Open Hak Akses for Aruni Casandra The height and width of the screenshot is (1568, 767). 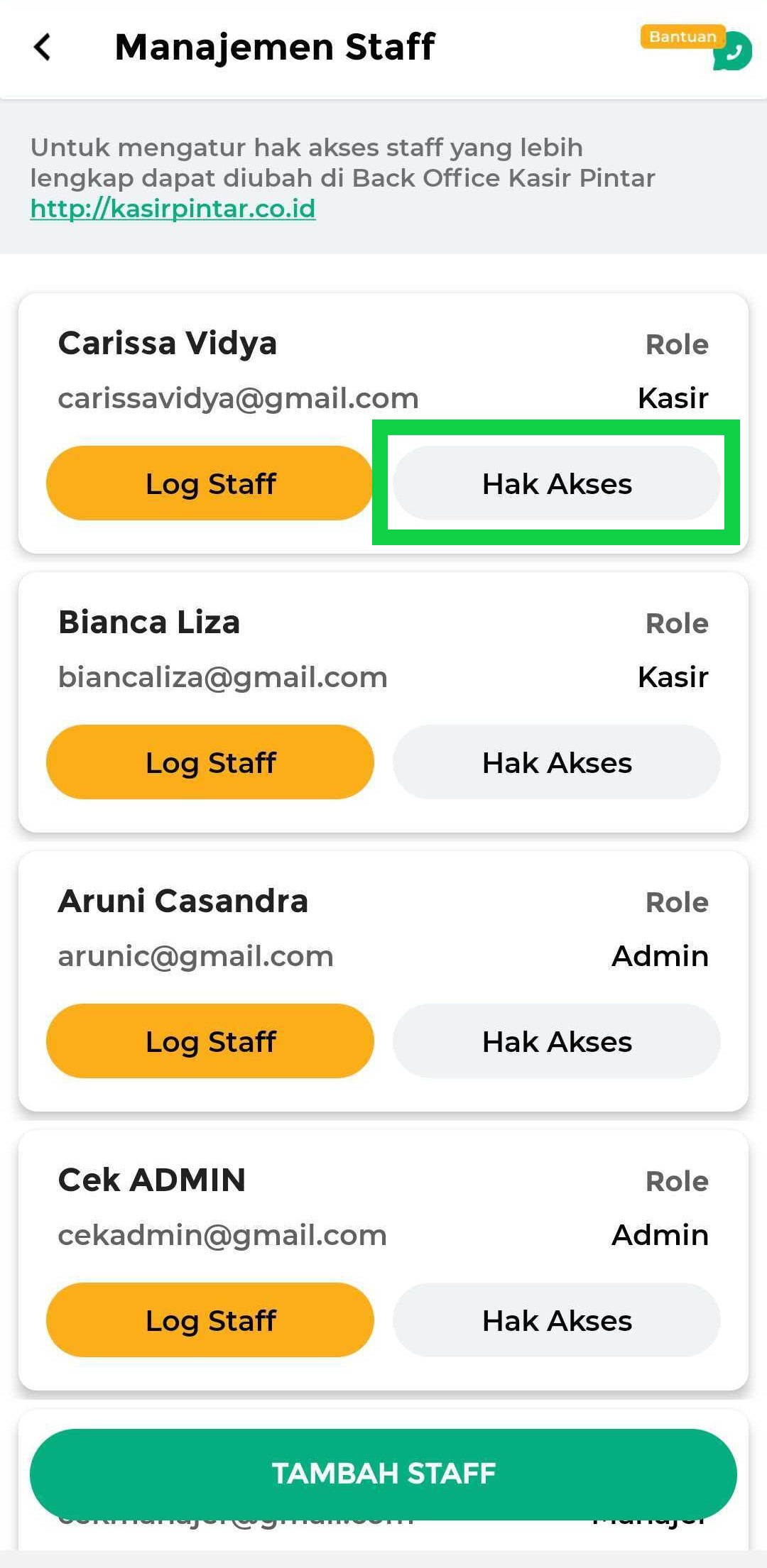pyautogui.click(x=556, y=1041)
